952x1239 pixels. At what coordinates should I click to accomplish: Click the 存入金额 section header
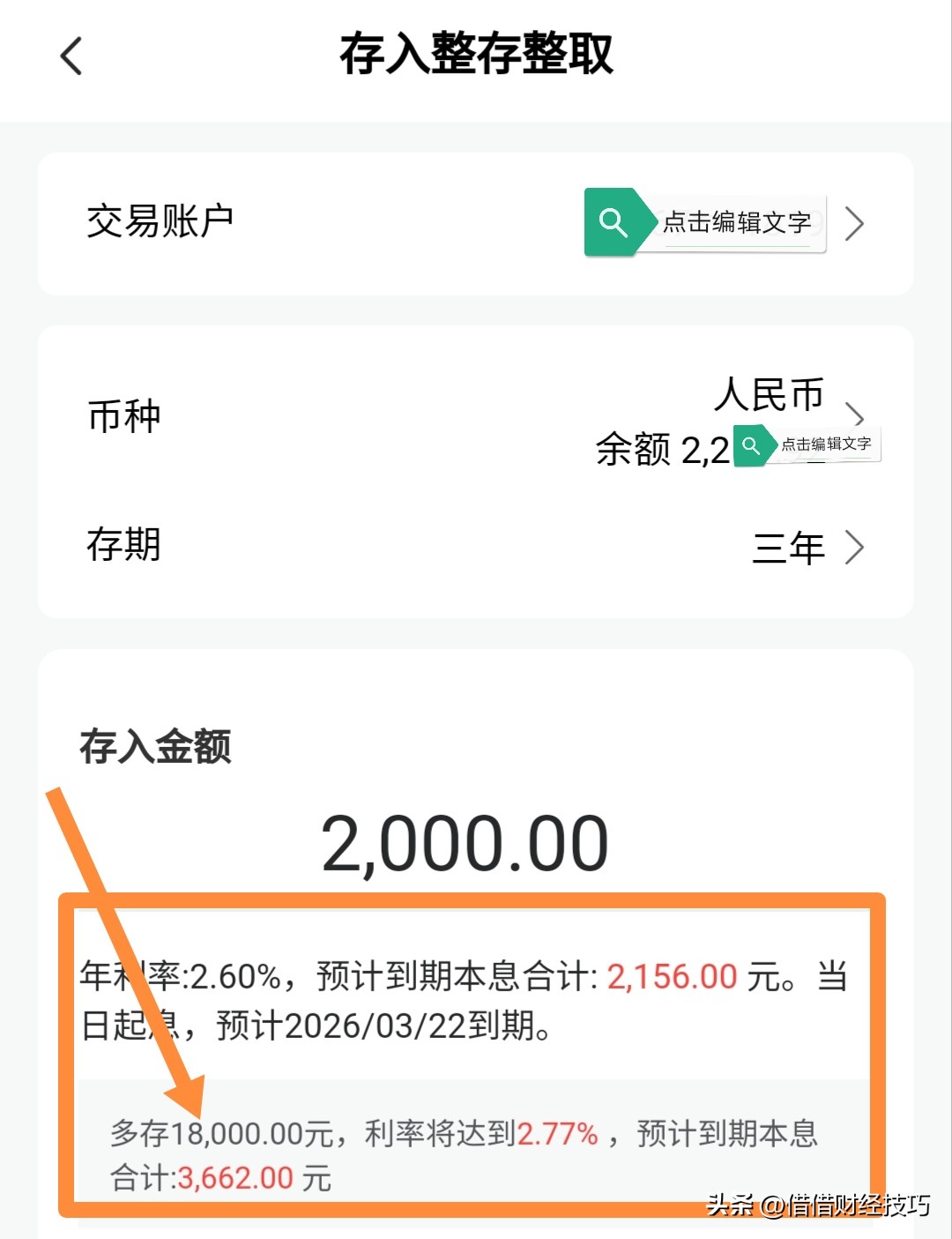[157, 746]
